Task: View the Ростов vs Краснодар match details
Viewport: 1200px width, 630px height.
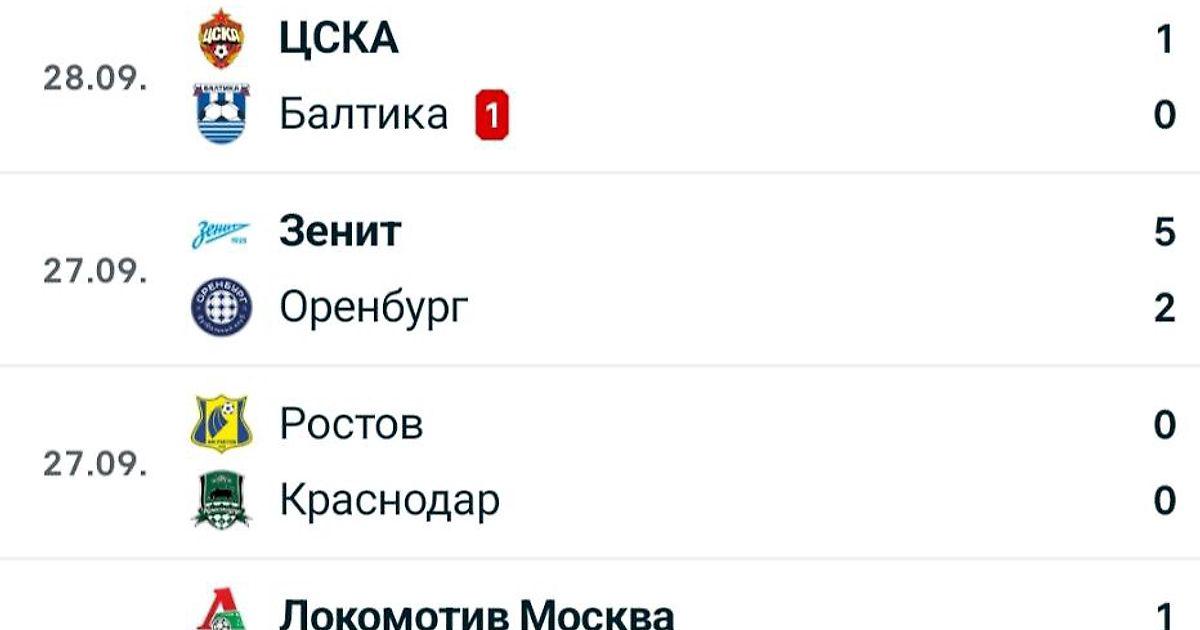Action: click(x=600, y=462)
